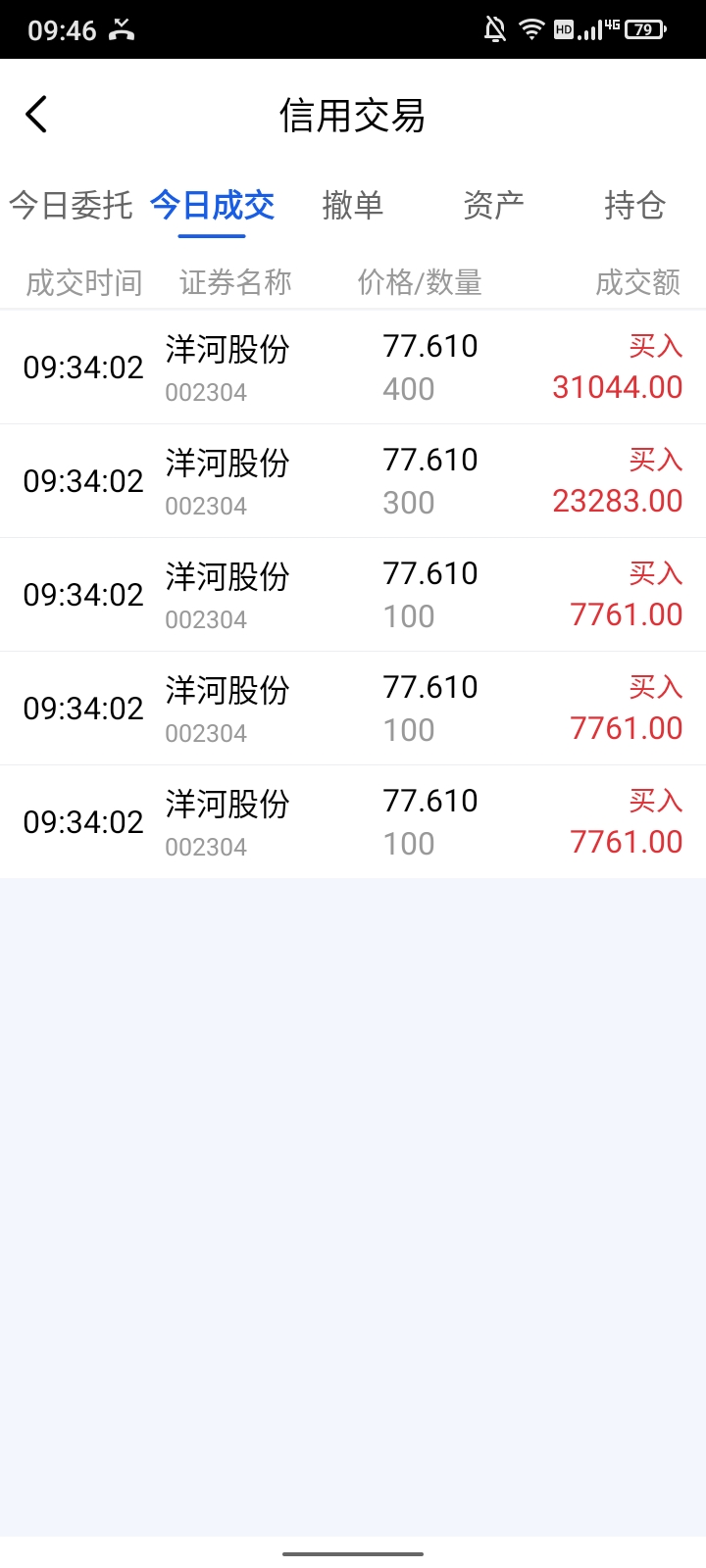Select the 今日成交 tab
The image size is (706, 1568).
click(212, 206)
